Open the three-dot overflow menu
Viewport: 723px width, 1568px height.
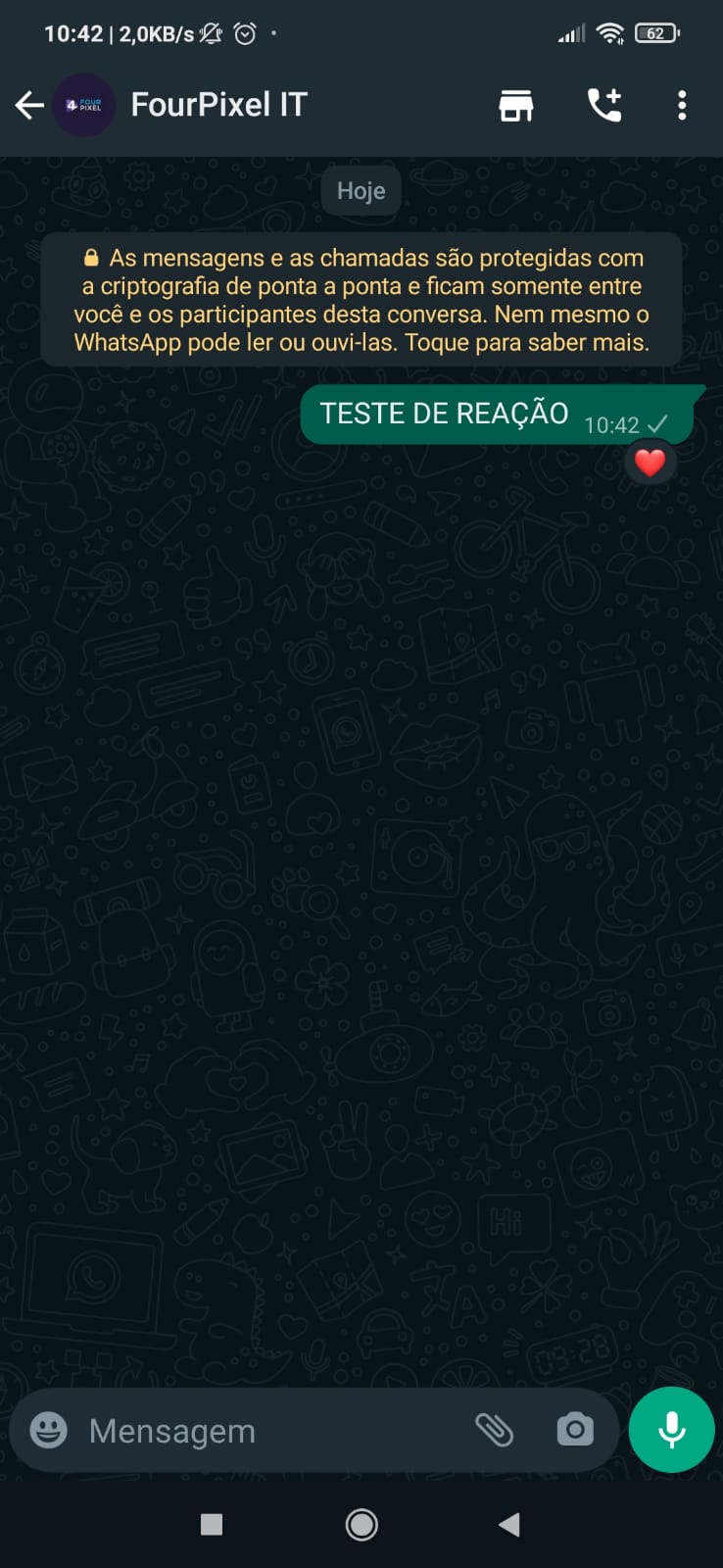coord(682,105)
